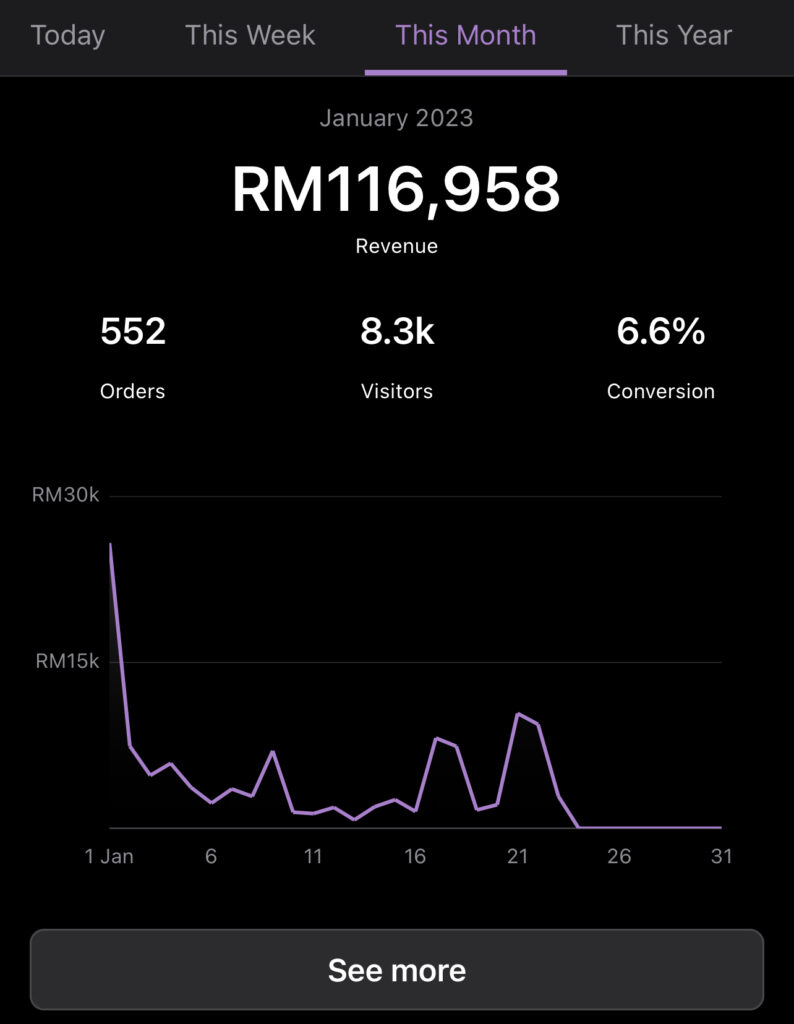Switch to the Today tab
The width and height of the screenshot is (794, 1024).
click(x=68, y=36)
